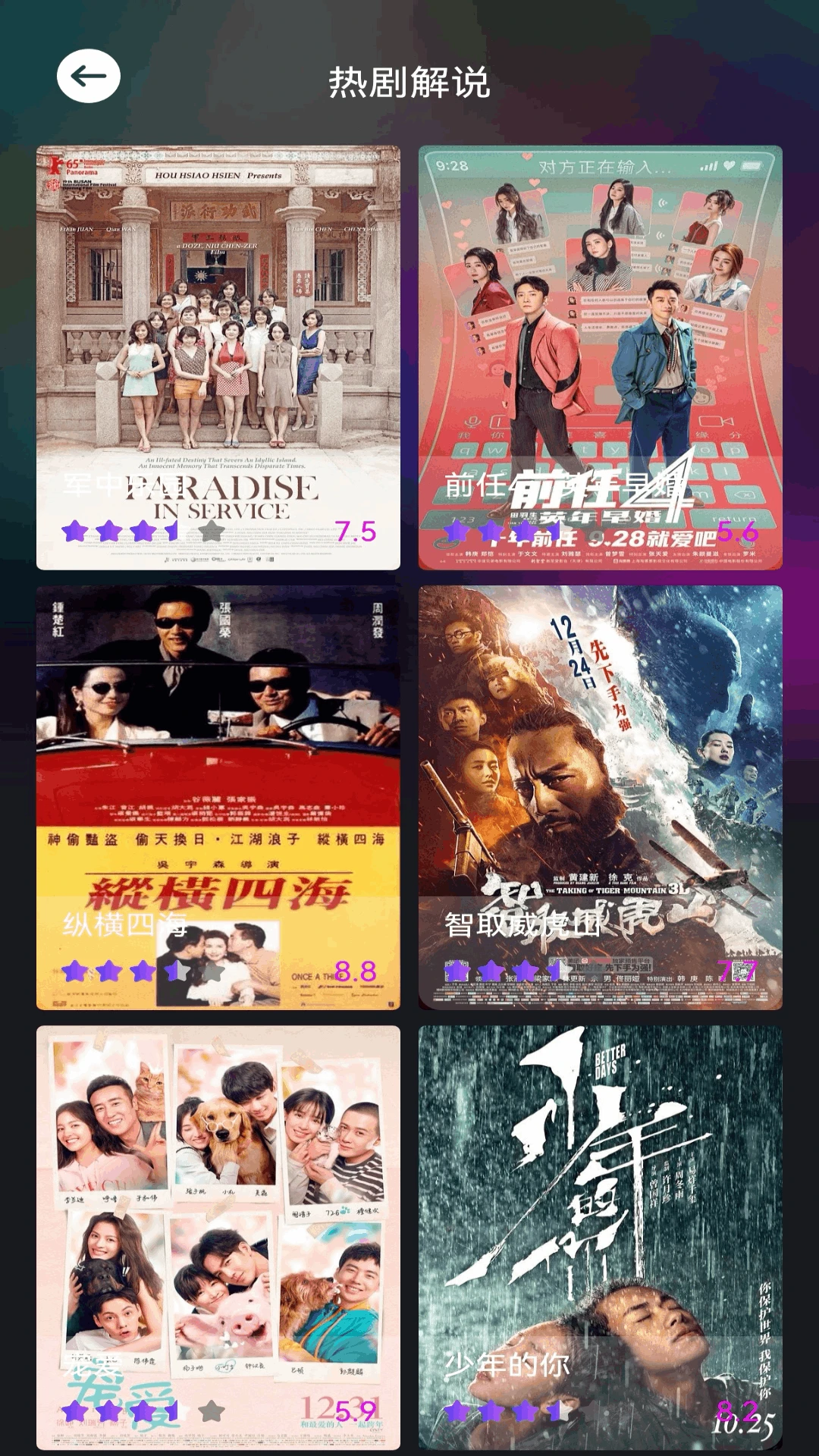The image size is (819, 1456).
Task: Open the 宠爱 movie card
Action: point(218,1237)
